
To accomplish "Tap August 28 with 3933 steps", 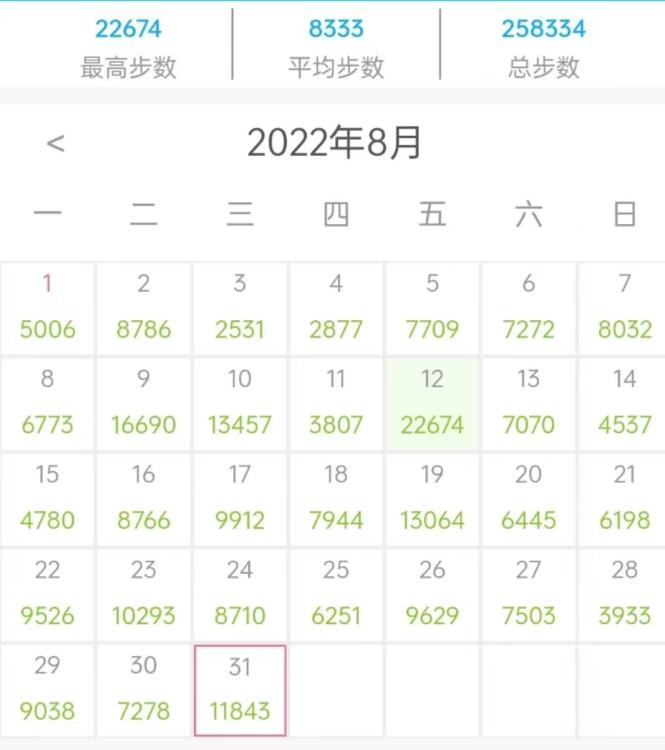I will click(x=624, y=594).
